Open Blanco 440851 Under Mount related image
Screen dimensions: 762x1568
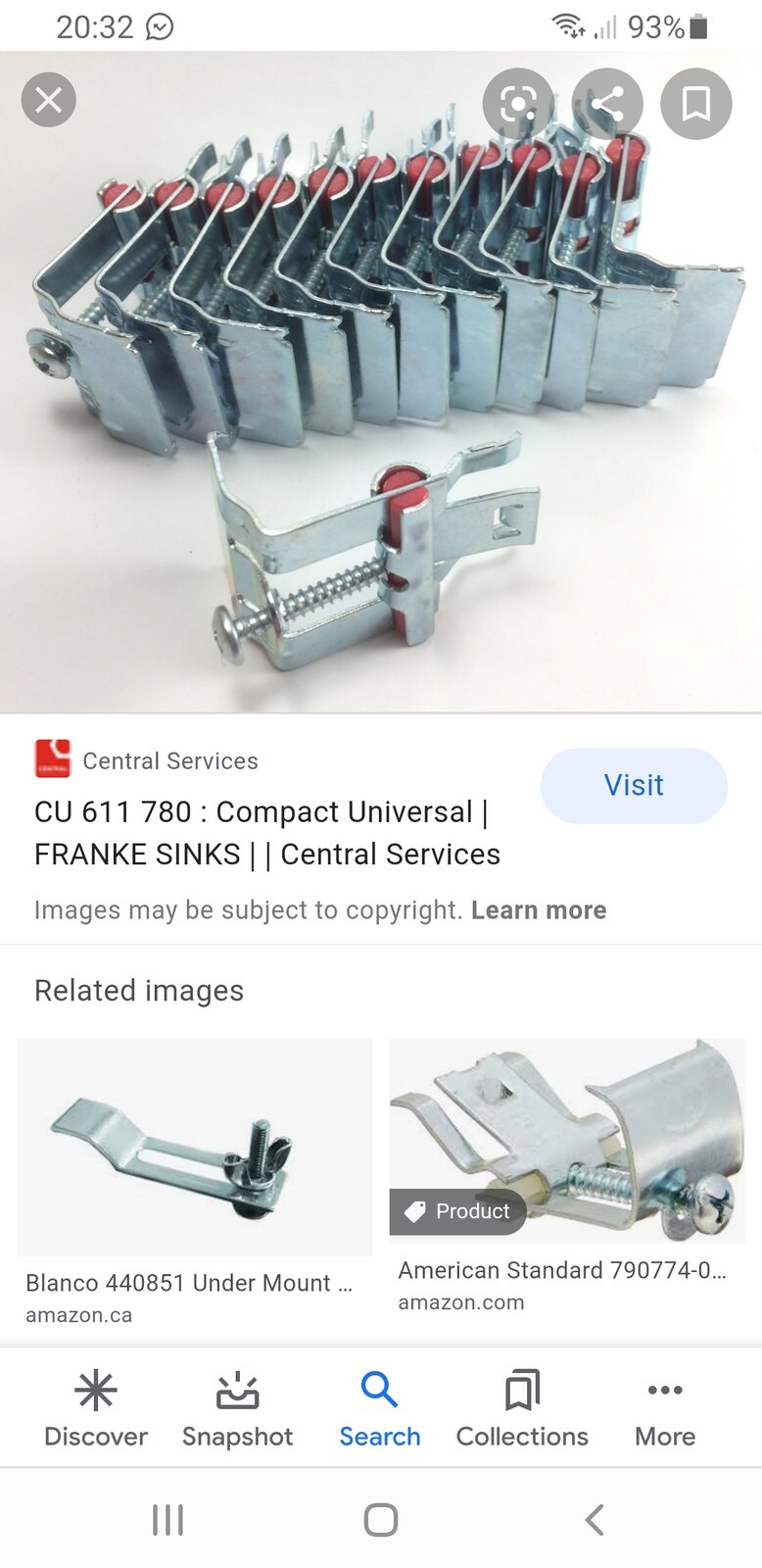point(194,1147)
